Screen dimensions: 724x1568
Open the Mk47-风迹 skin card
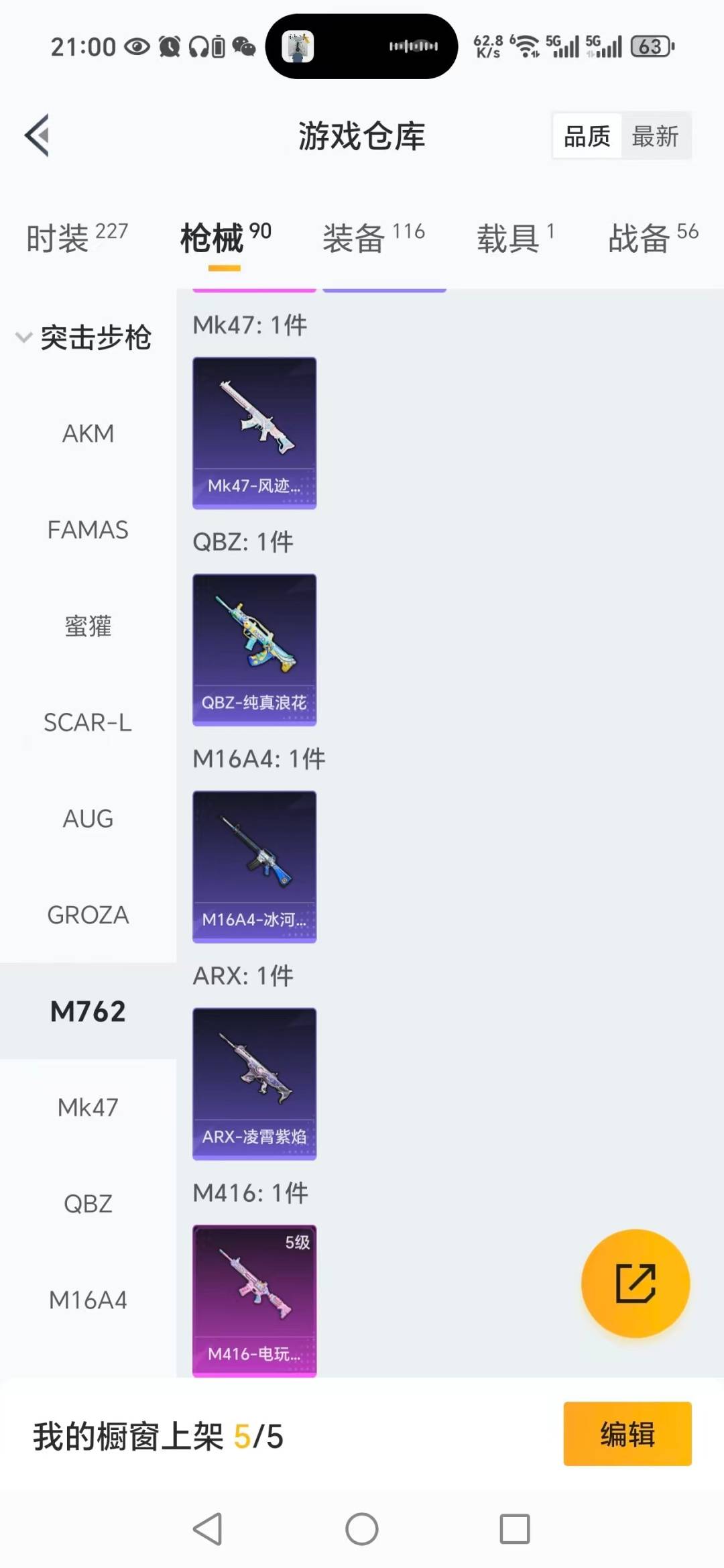254,433
